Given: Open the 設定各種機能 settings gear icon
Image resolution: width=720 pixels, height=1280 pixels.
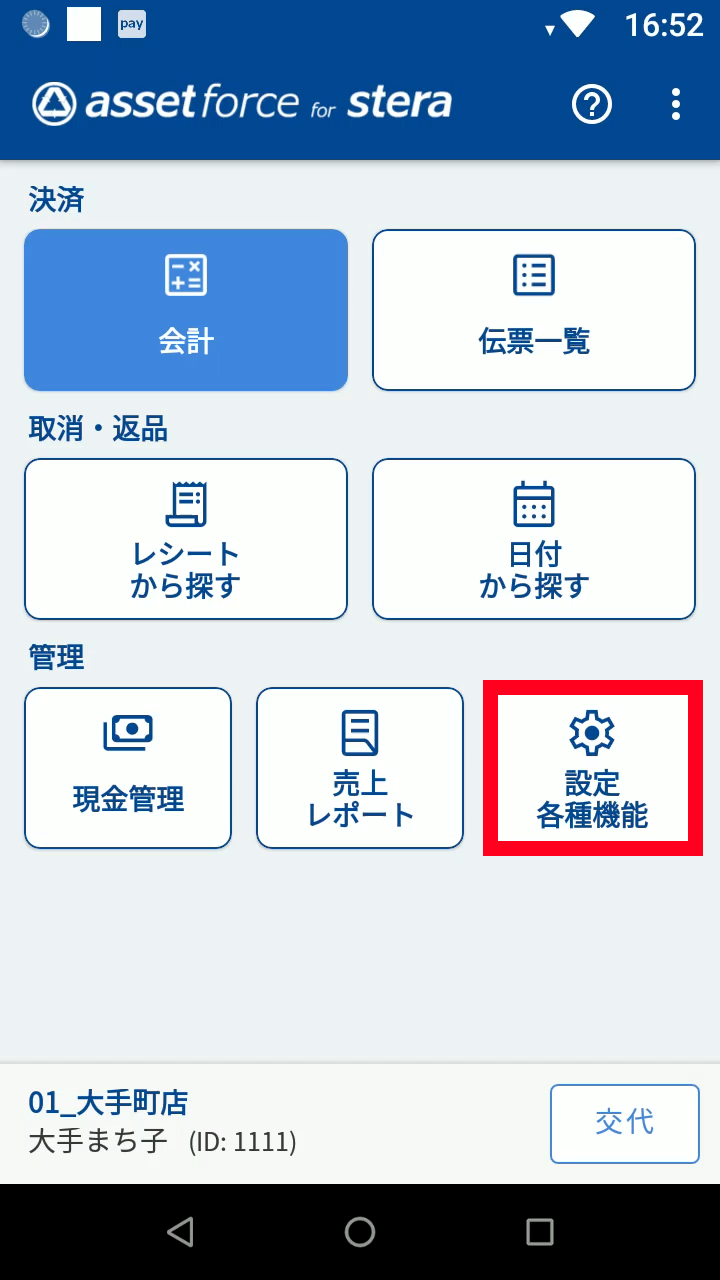Looking at the screenshot, I should coord(592,731).
